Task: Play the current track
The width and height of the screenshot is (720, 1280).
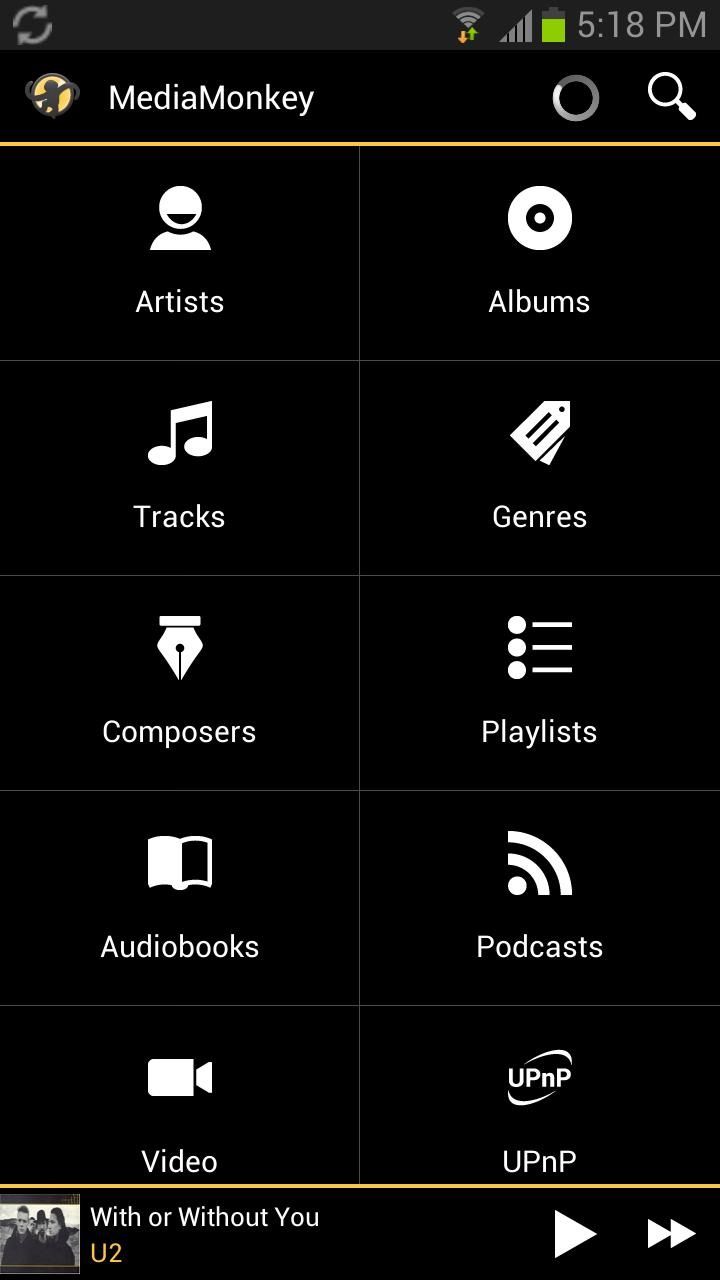Action: point(575,1233)
